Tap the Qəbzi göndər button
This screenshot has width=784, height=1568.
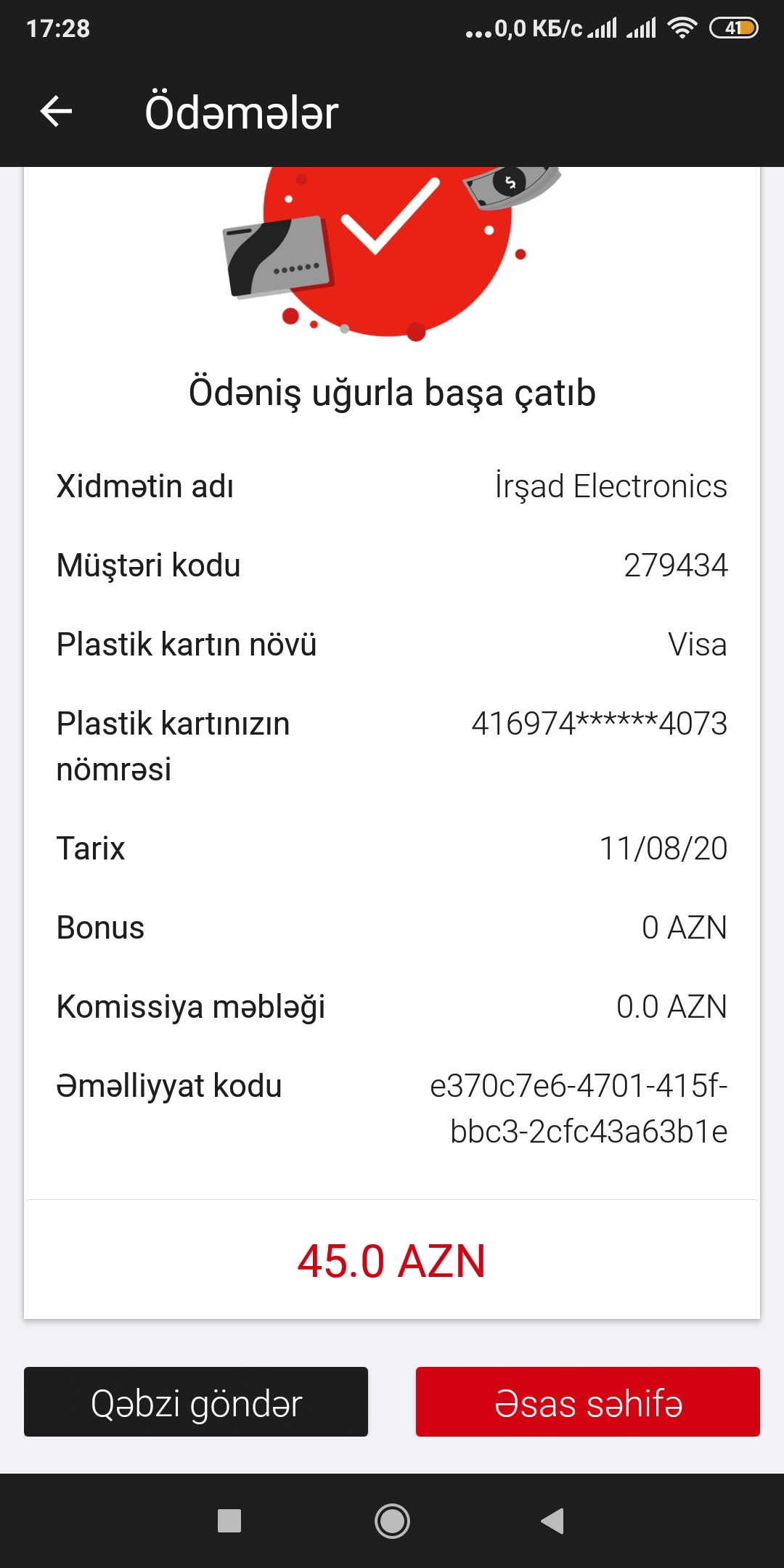[x=196, y=1402]
